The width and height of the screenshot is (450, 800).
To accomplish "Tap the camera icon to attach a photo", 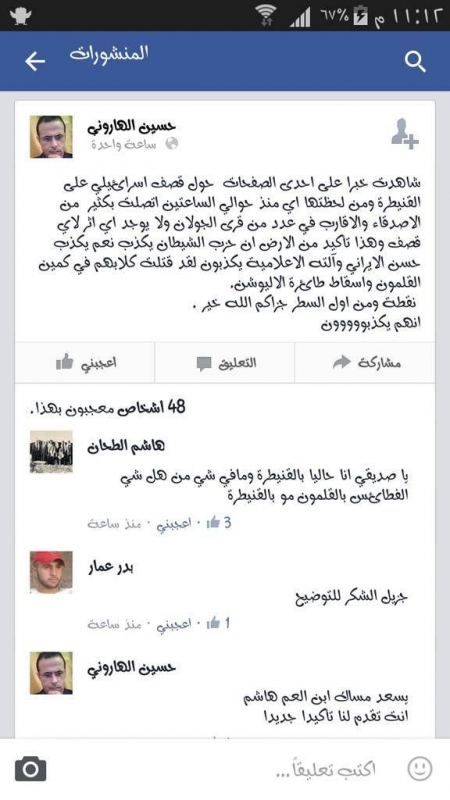I will click(x=31, y=769).
